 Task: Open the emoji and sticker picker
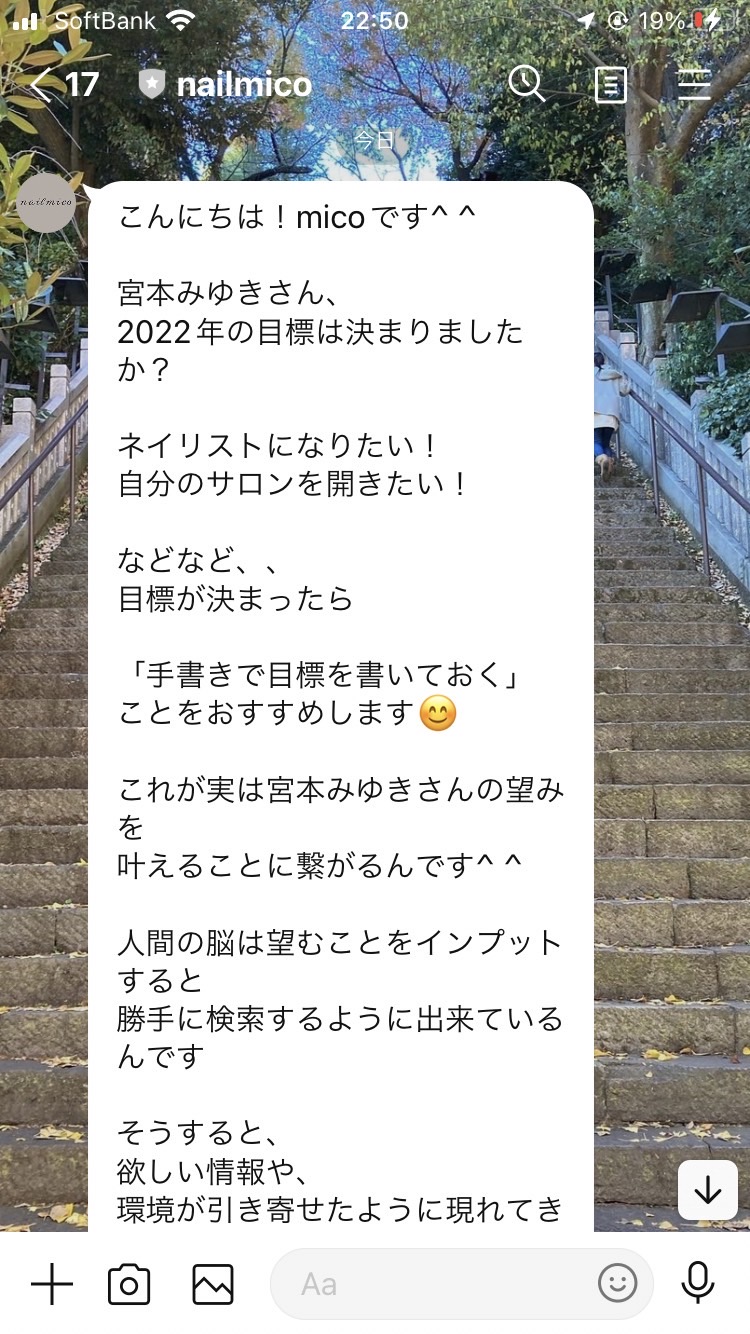click(618, 1284)
